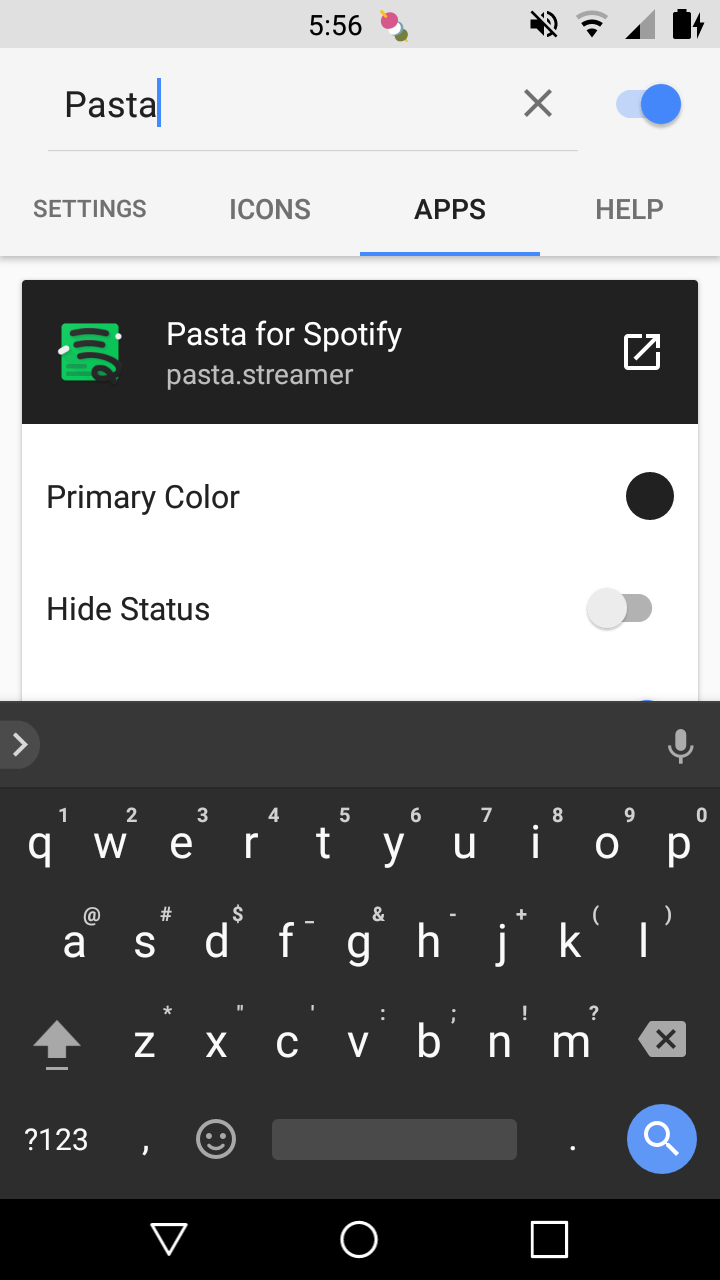Tap the Pasta for Spotify app icon
Viewport: 720px width, 1280px height.
[88, 351]
